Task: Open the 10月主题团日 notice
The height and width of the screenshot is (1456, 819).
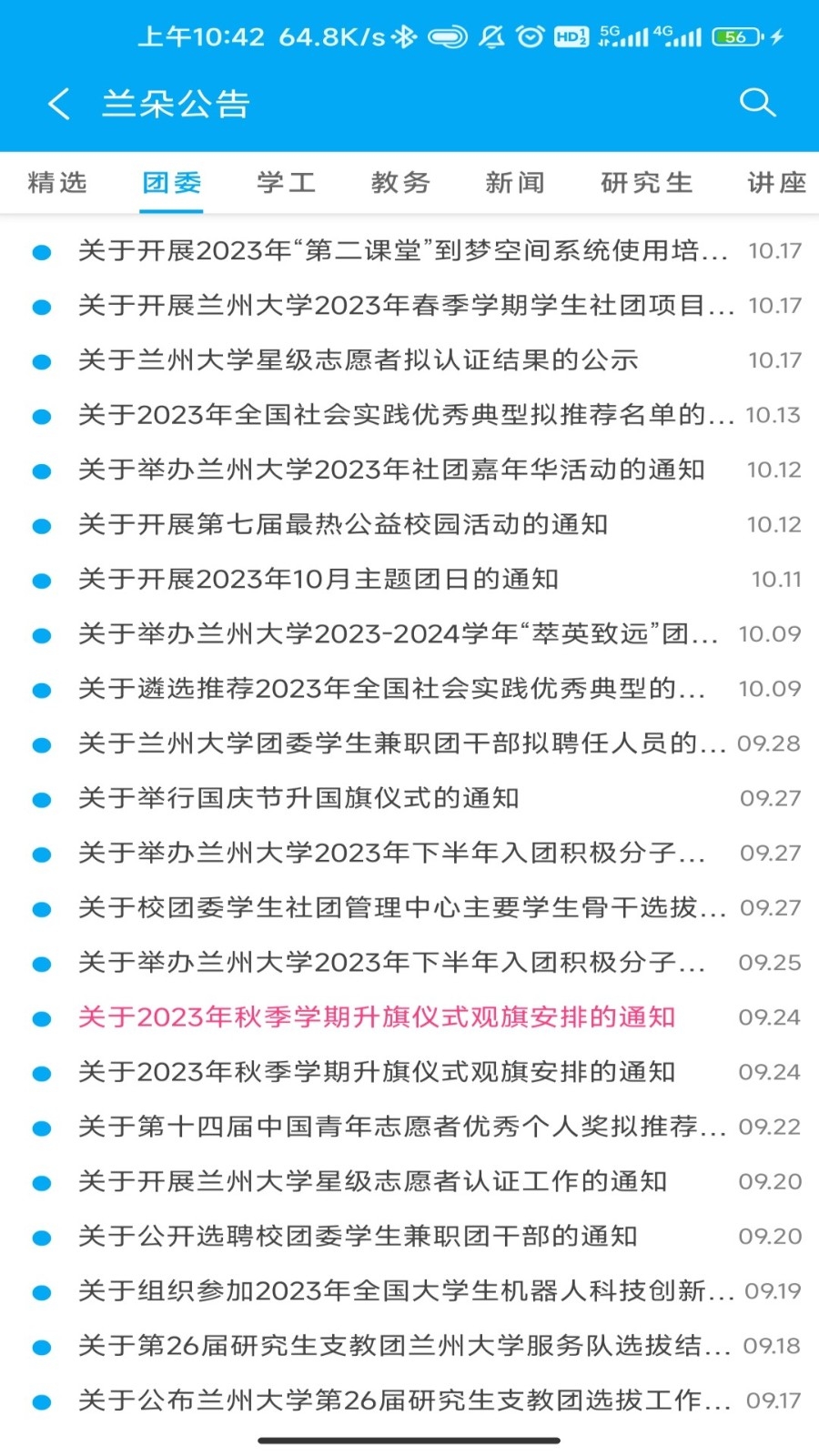Action: (x=318, y=580)
